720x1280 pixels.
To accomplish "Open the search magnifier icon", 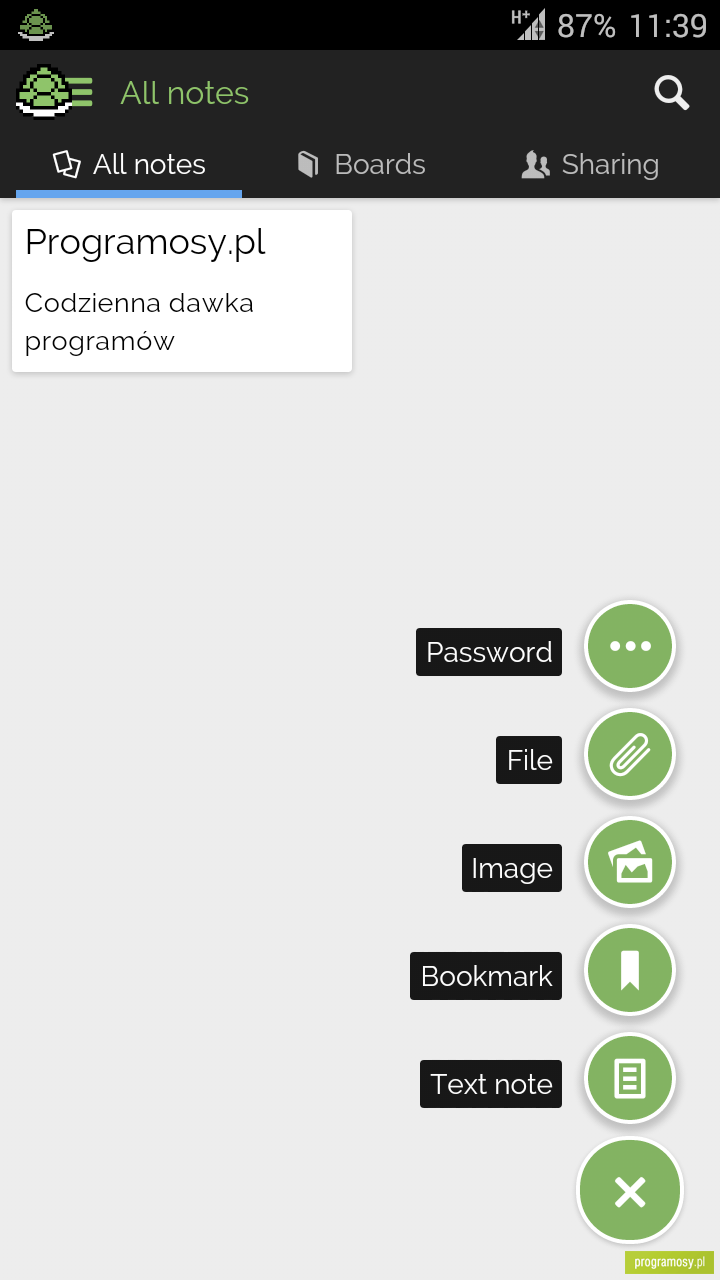I will pos(672,93).
